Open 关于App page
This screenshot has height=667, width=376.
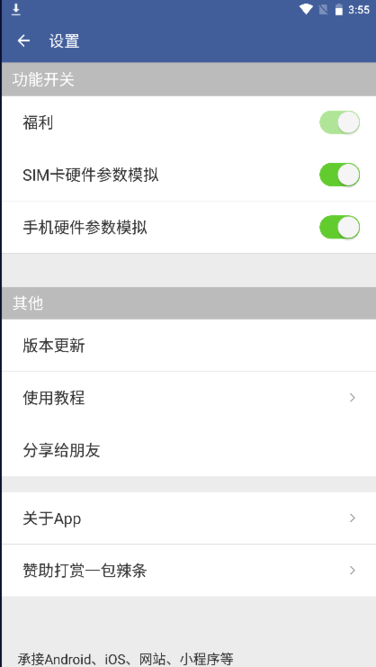[189, 518]
